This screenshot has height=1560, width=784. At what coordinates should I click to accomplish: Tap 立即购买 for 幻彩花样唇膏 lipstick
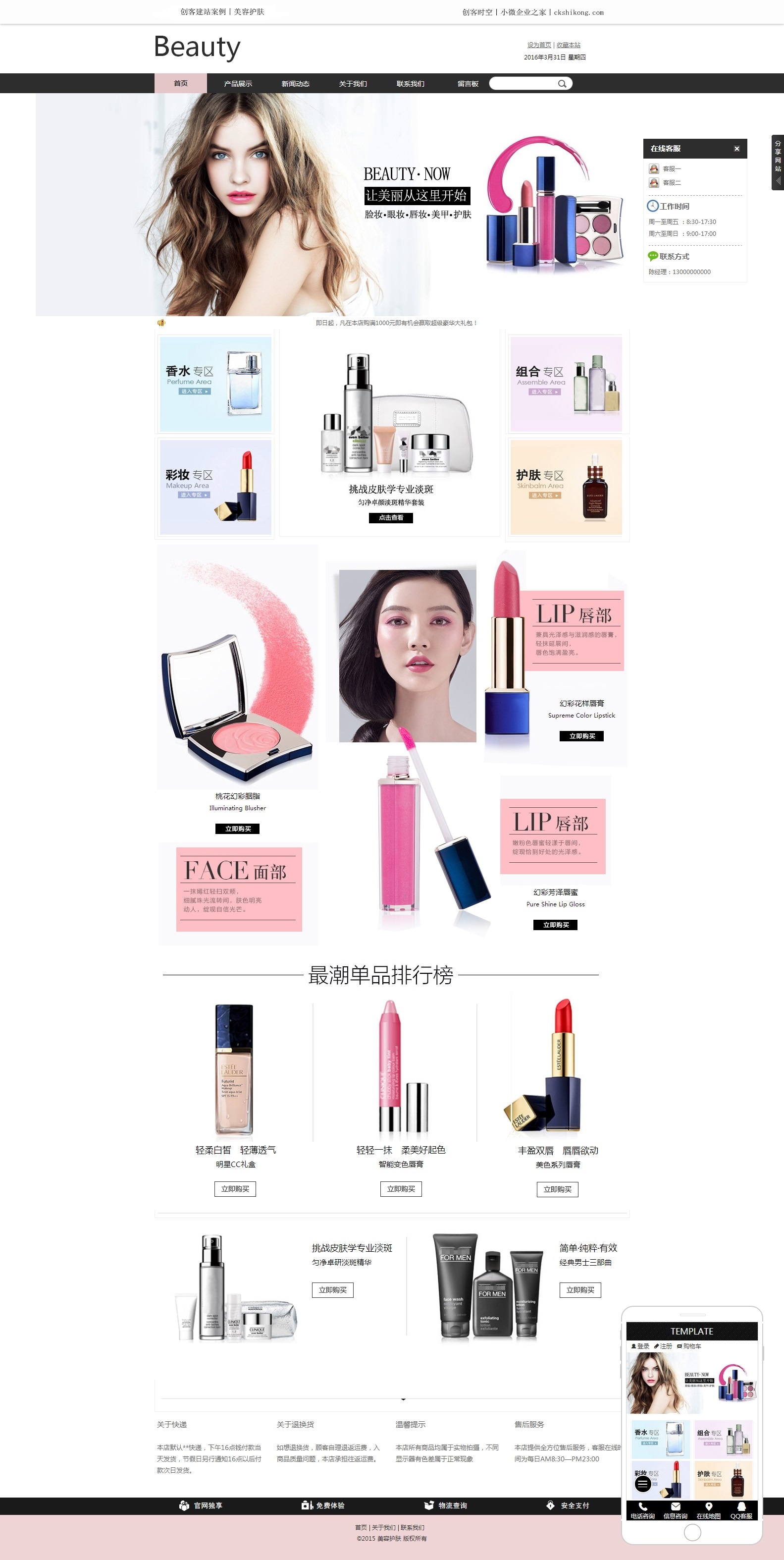(x=582, y=736)
